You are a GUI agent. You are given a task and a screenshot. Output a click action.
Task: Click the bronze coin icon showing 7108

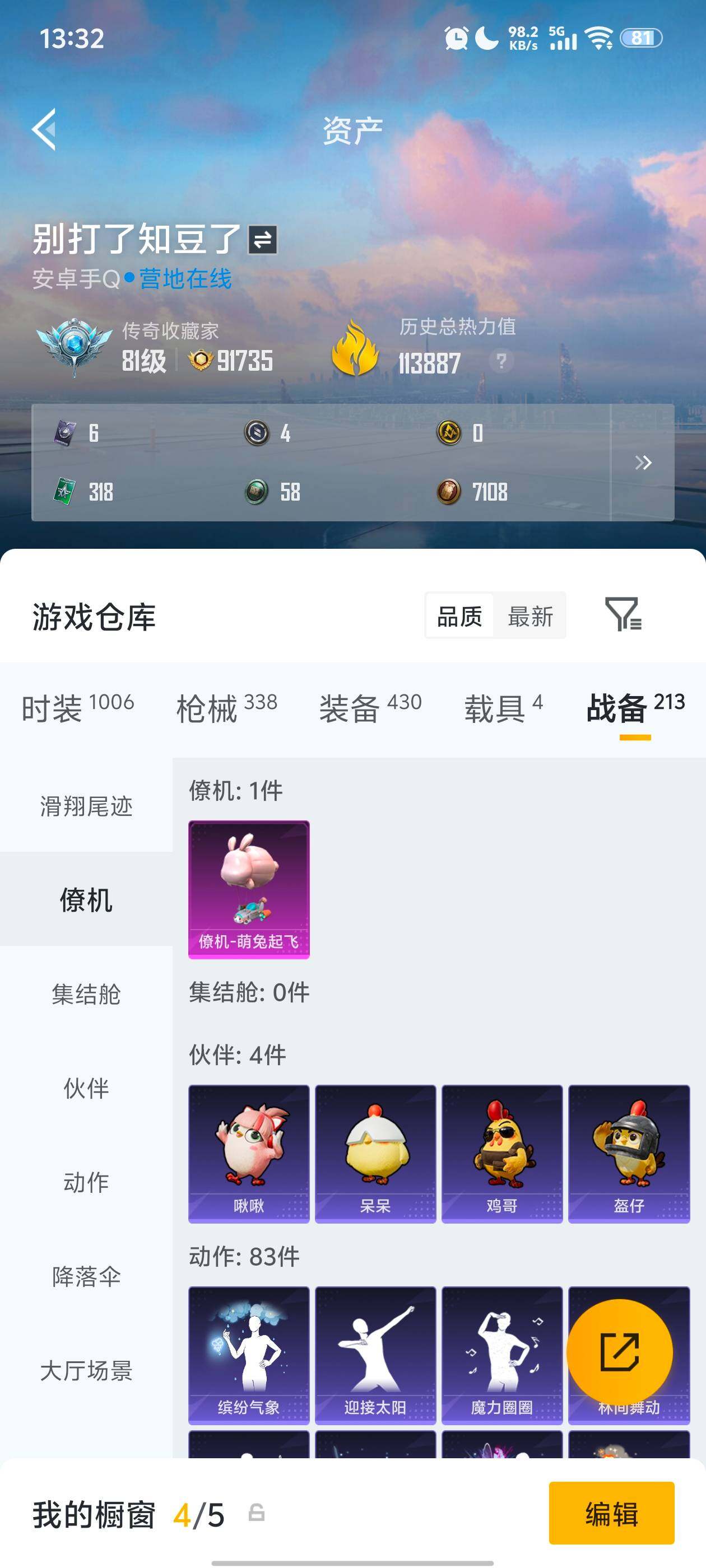pos(449,490)
